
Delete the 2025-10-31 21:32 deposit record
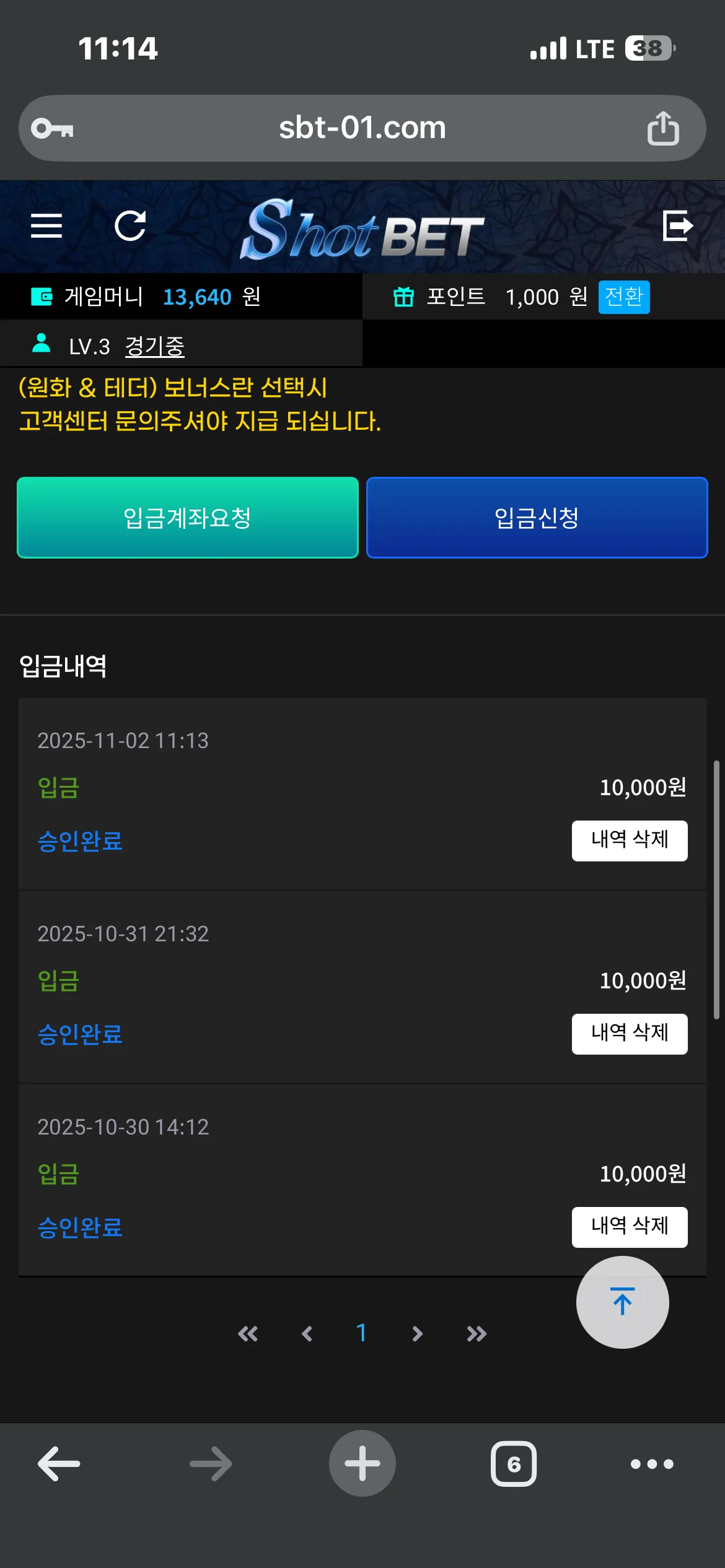[630, 1034]
